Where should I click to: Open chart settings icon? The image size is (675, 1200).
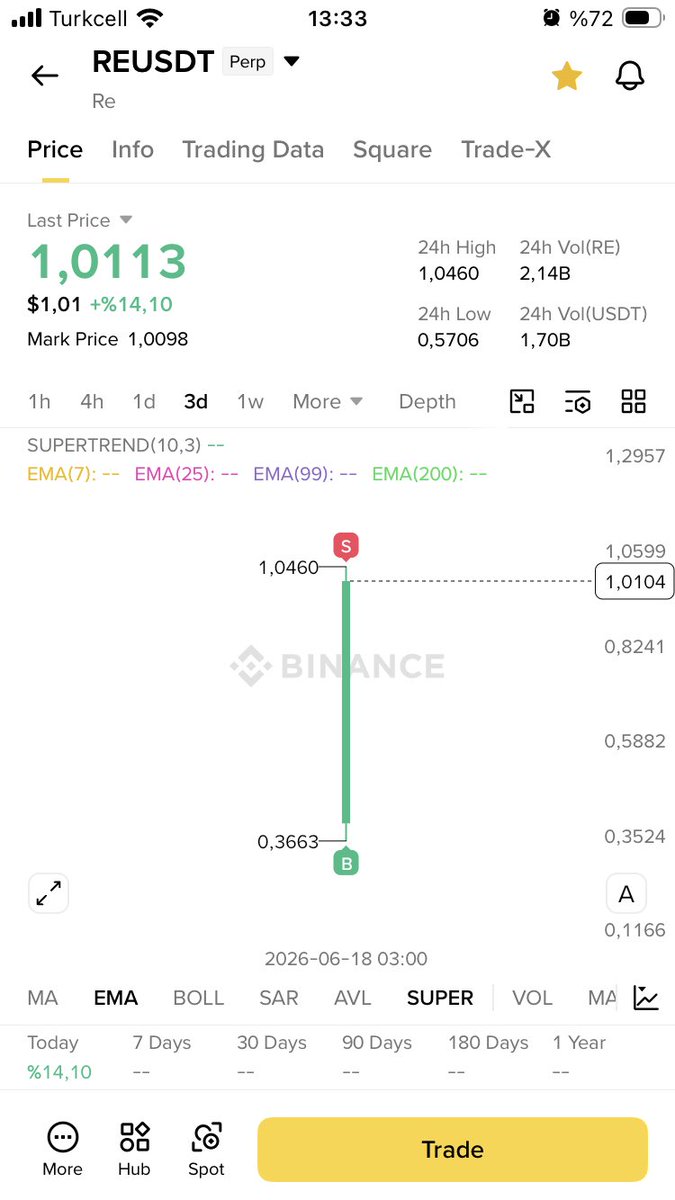click(578, 402)
